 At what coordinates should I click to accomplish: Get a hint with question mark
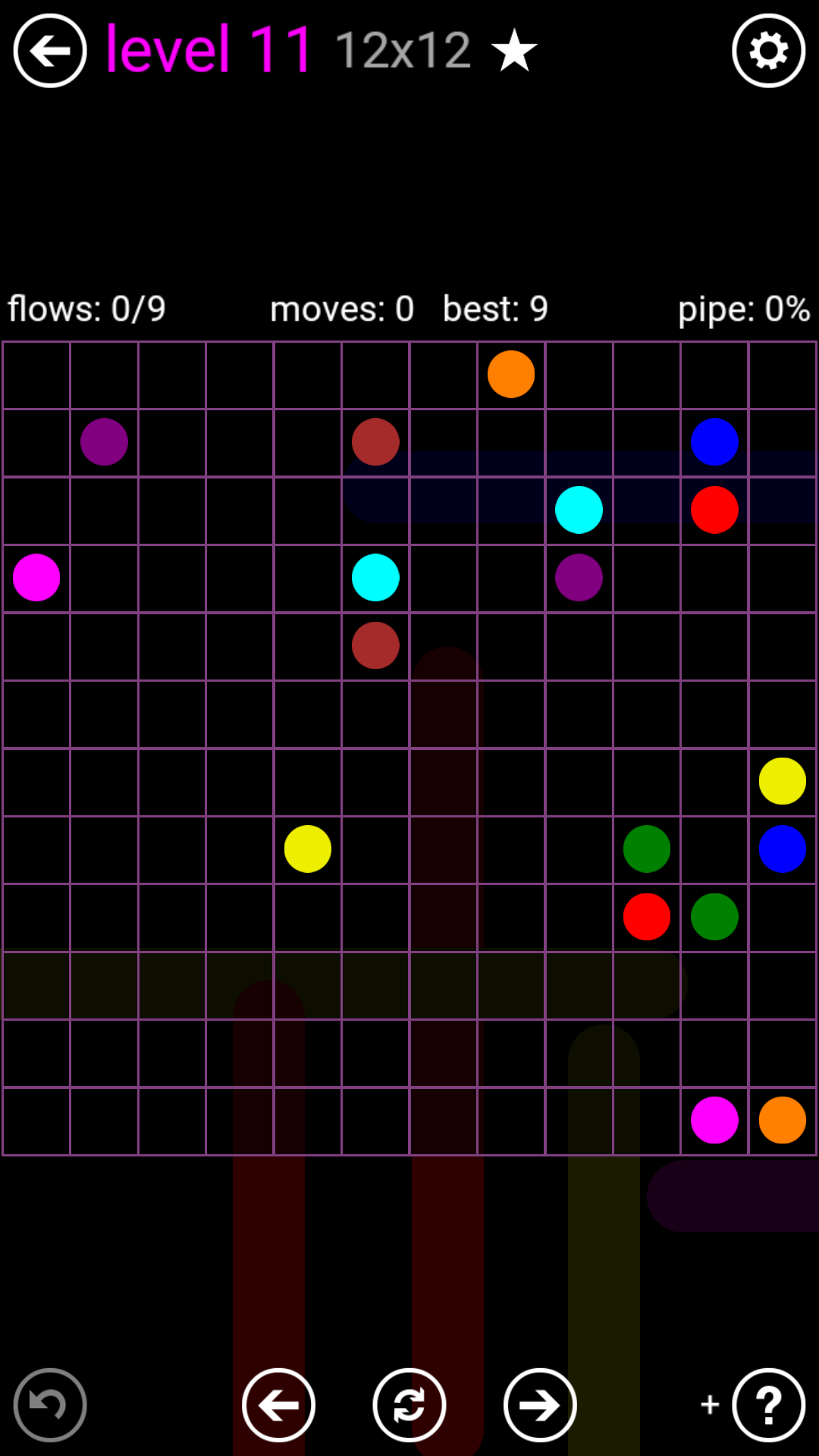point(768,1405)
